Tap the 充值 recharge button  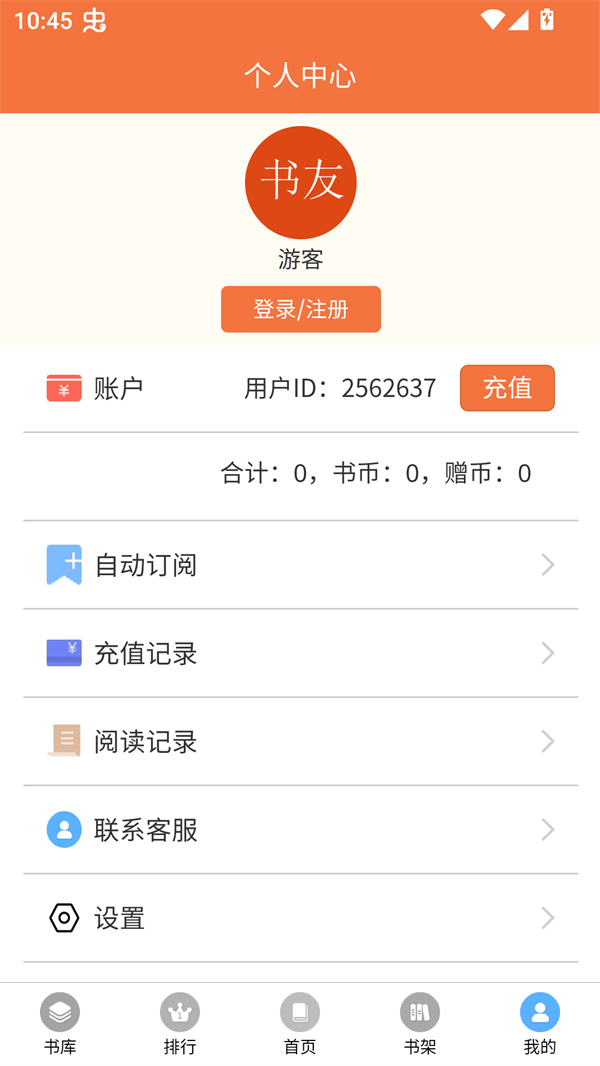click(x=507, y=388)
